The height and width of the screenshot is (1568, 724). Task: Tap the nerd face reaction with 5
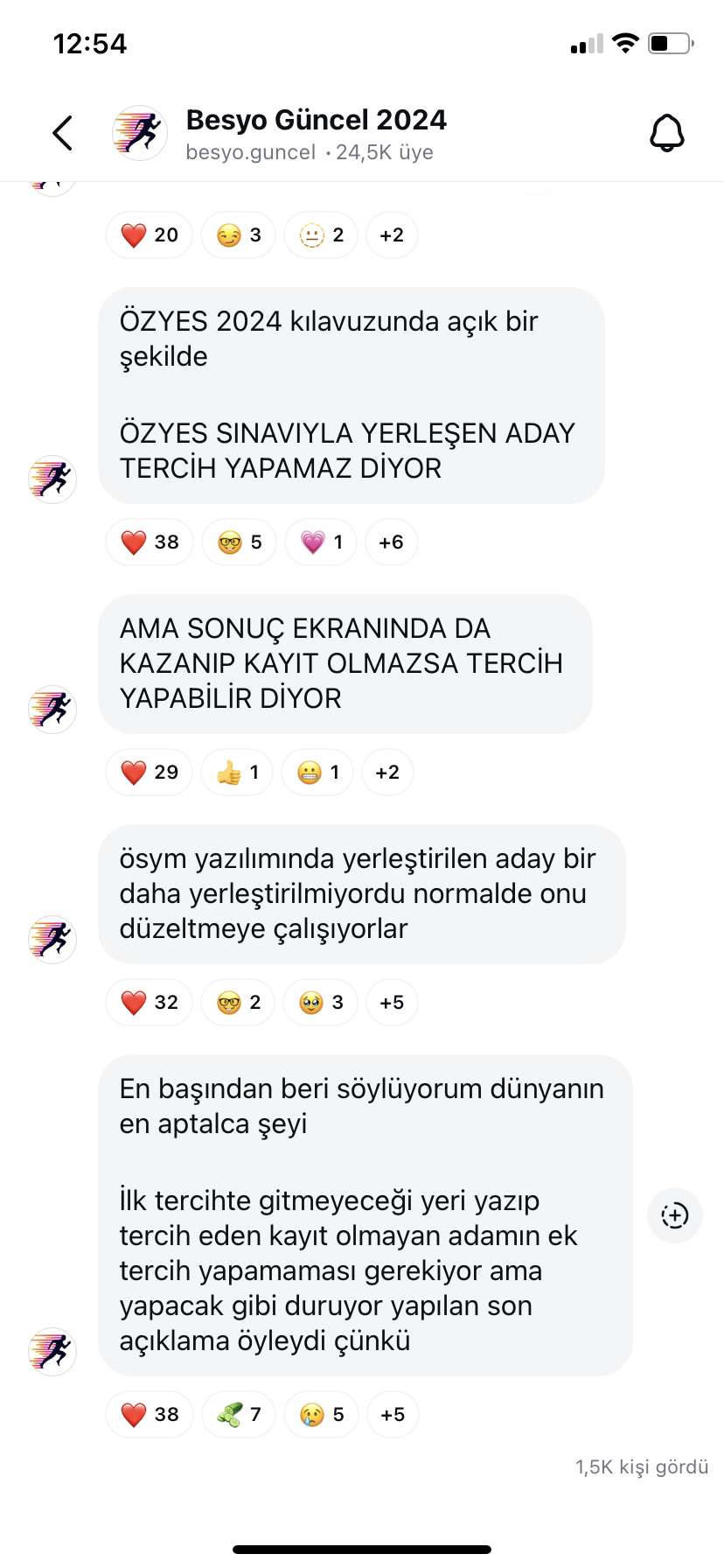[239, 542]
